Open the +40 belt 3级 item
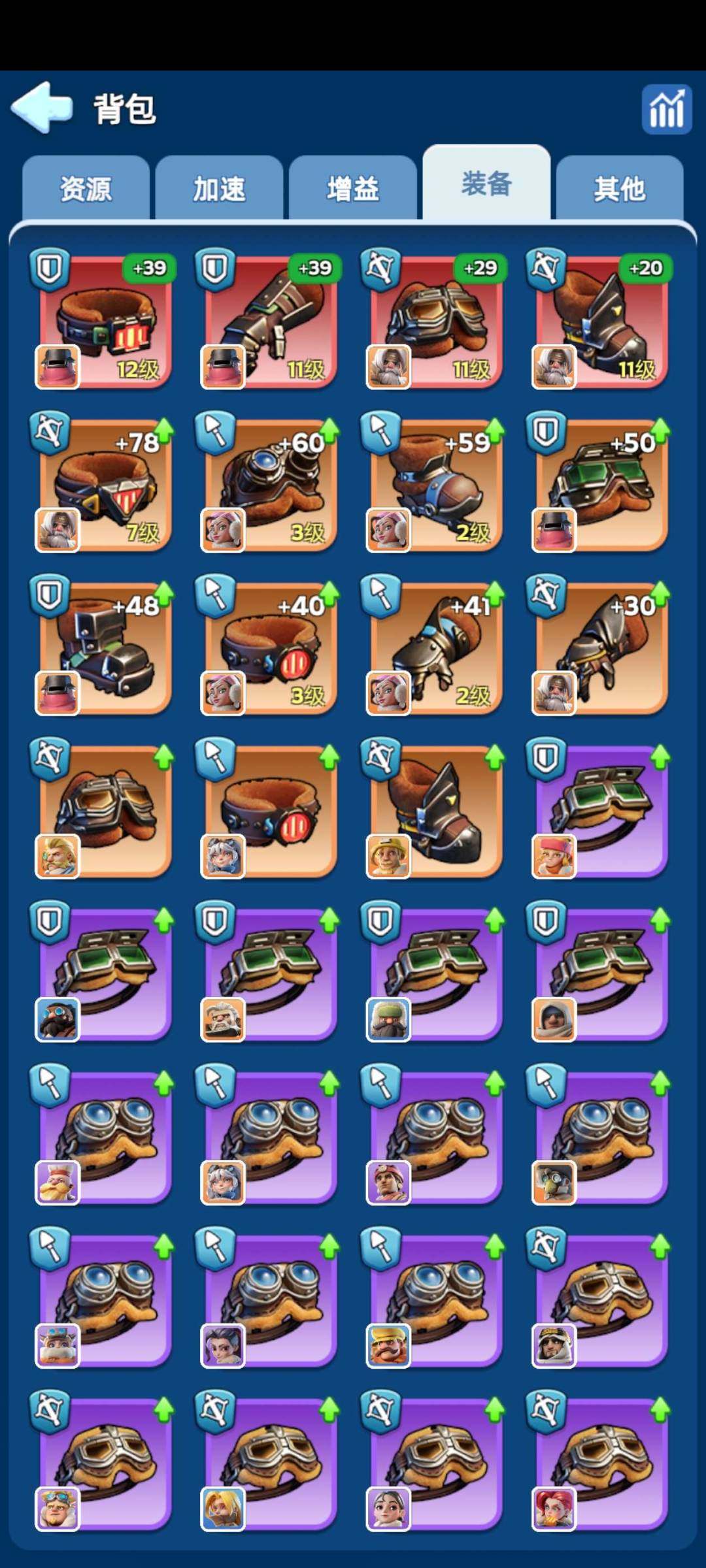Viewport: 706px width, 1568px height. (x=270, y=648)
